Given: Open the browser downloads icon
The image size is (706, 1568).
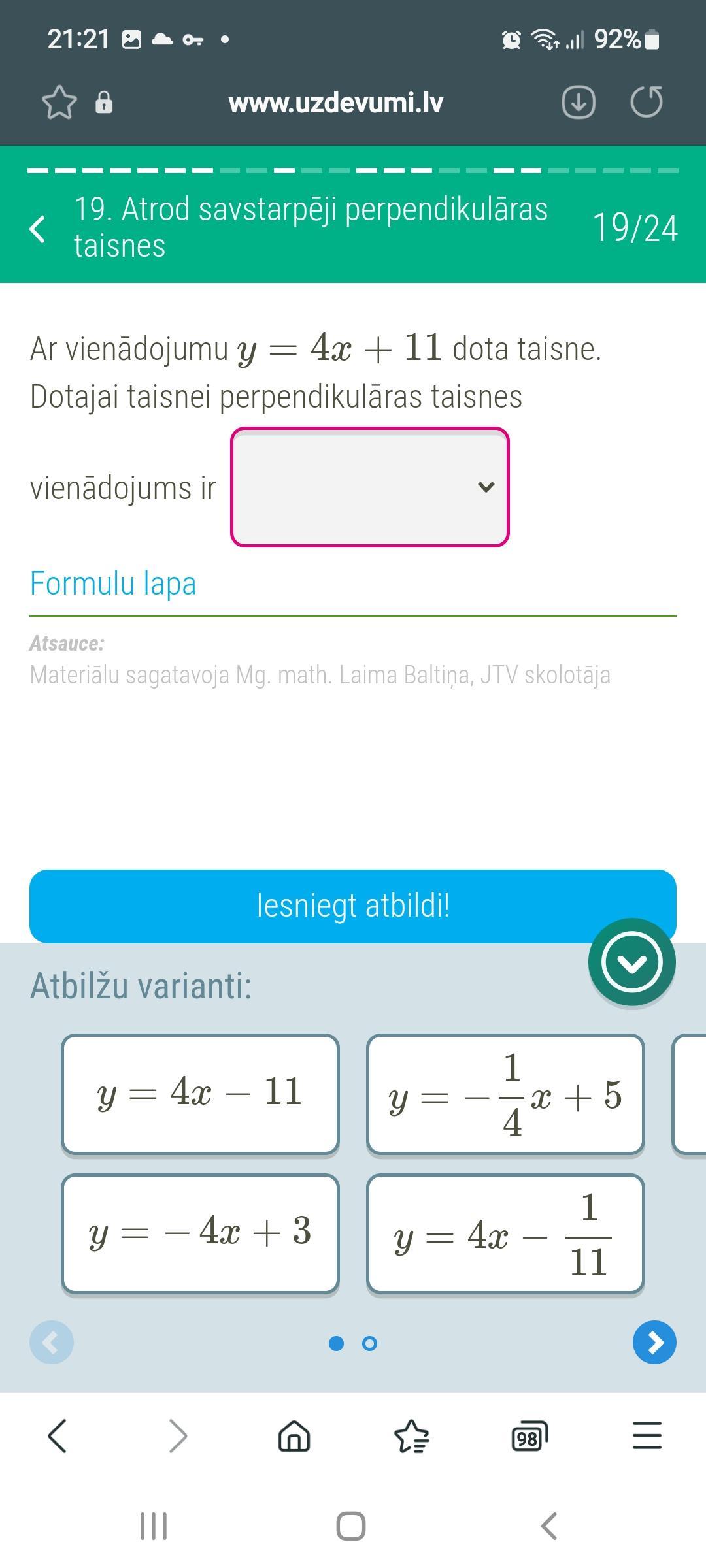Looking at the screenshot, I should click(x=579, y=102).
